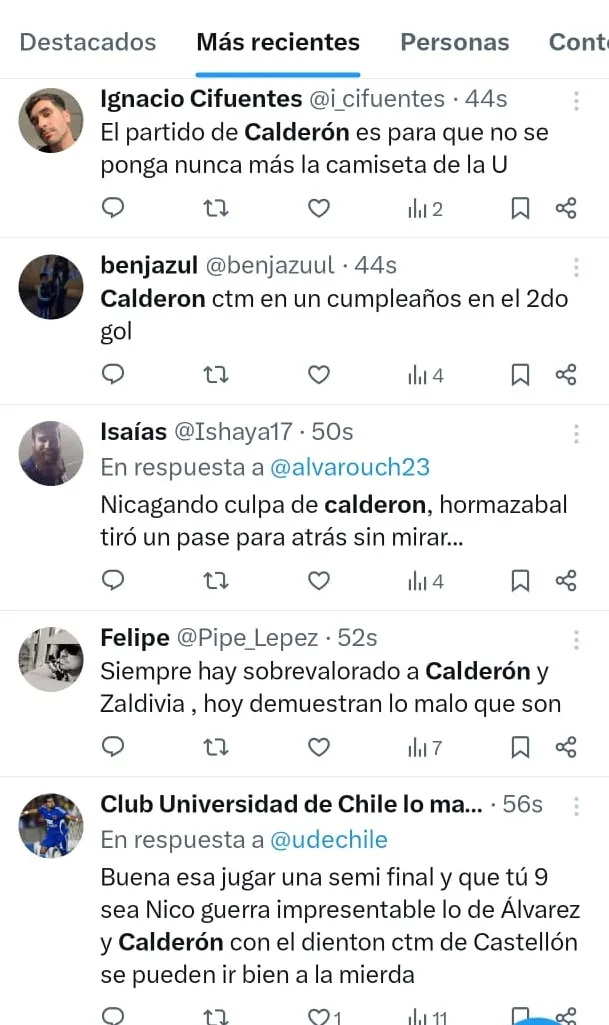This screenshot has width=609, height=1025.
Task: Like Ignacio Cifuentes's post
Action: click(318, 208)
